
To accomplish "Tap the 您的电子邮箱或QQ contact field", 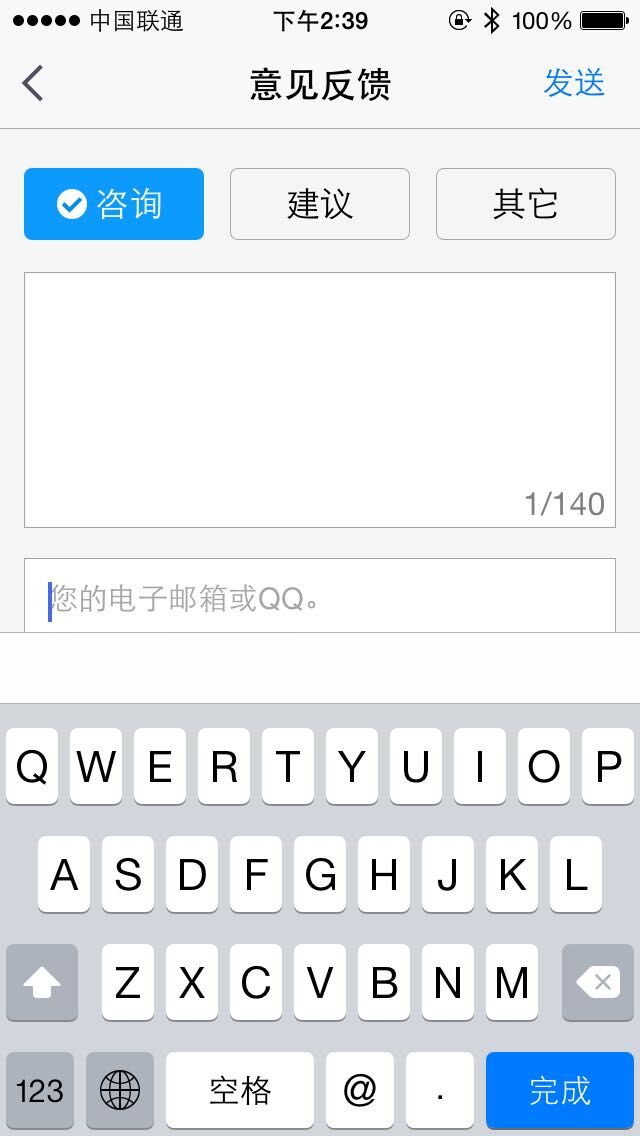I will tap(320, 596).
